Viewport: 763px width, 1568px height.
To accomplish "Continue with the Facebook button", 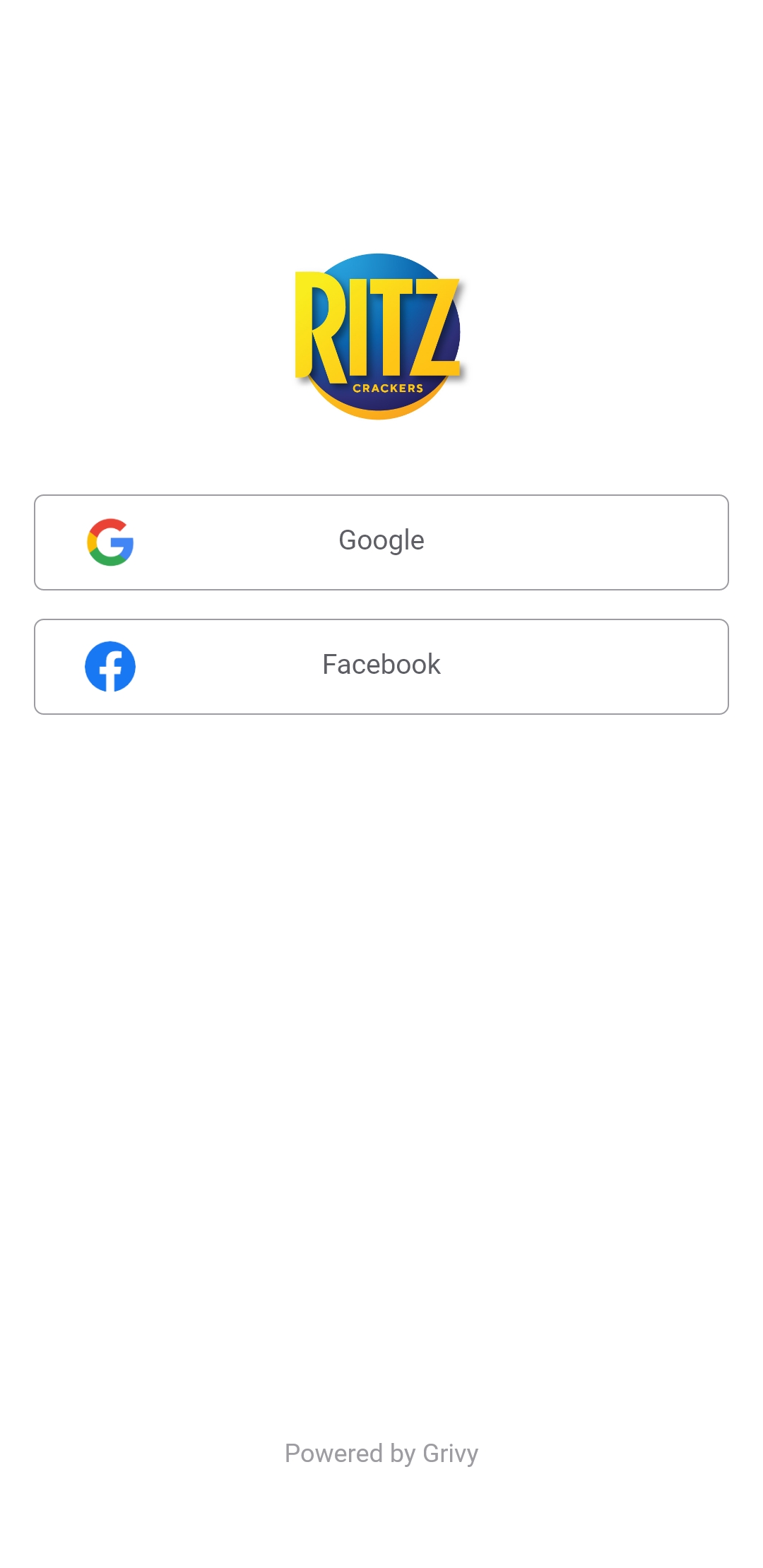I will [x=381, y=667].
